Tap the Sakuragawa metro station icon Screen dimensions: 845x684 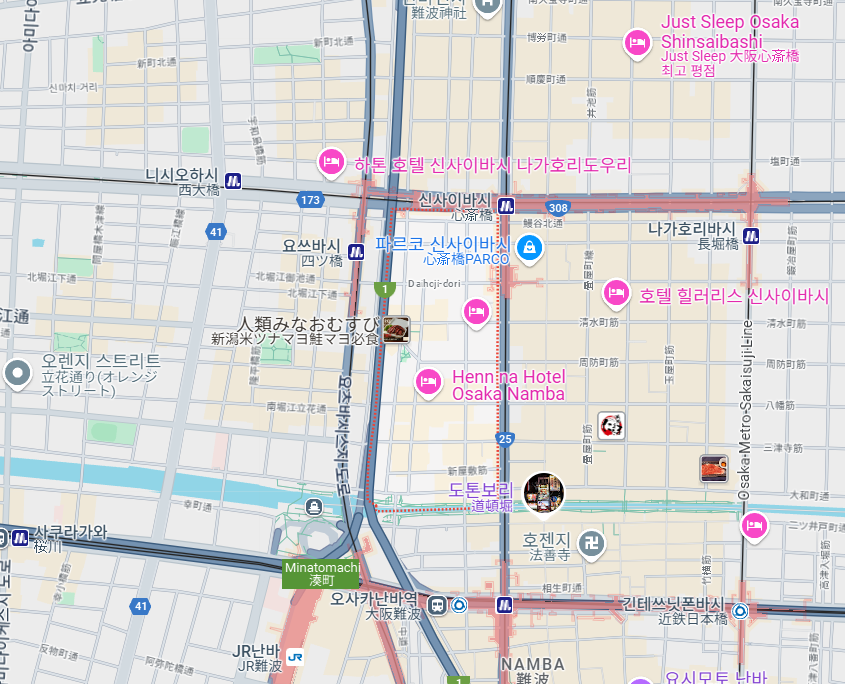coord(20,537)
